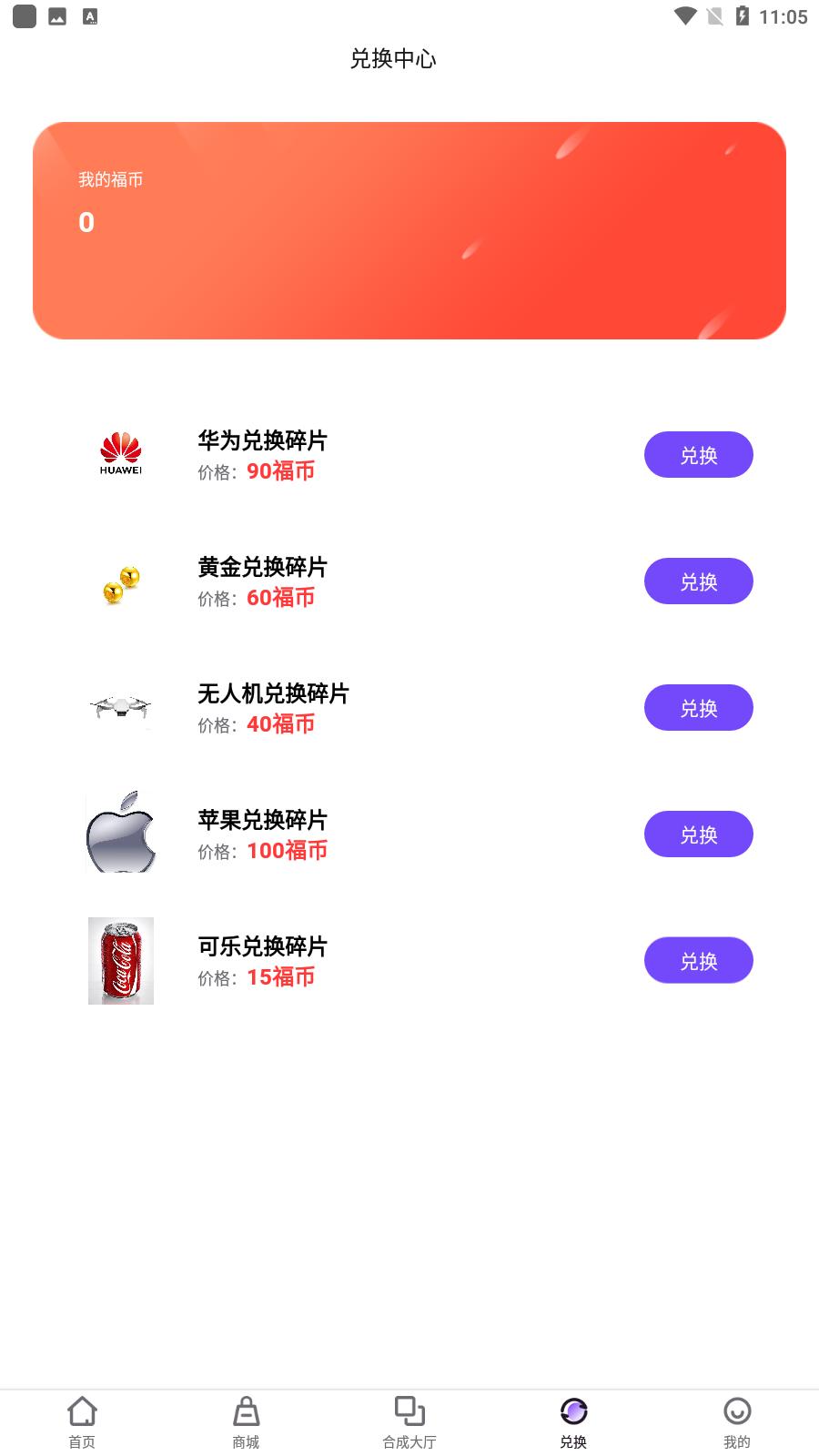Viewport: 819px width, 1456px height.
Task: Go to the 首页 tab
Action: pos(82,1421)
